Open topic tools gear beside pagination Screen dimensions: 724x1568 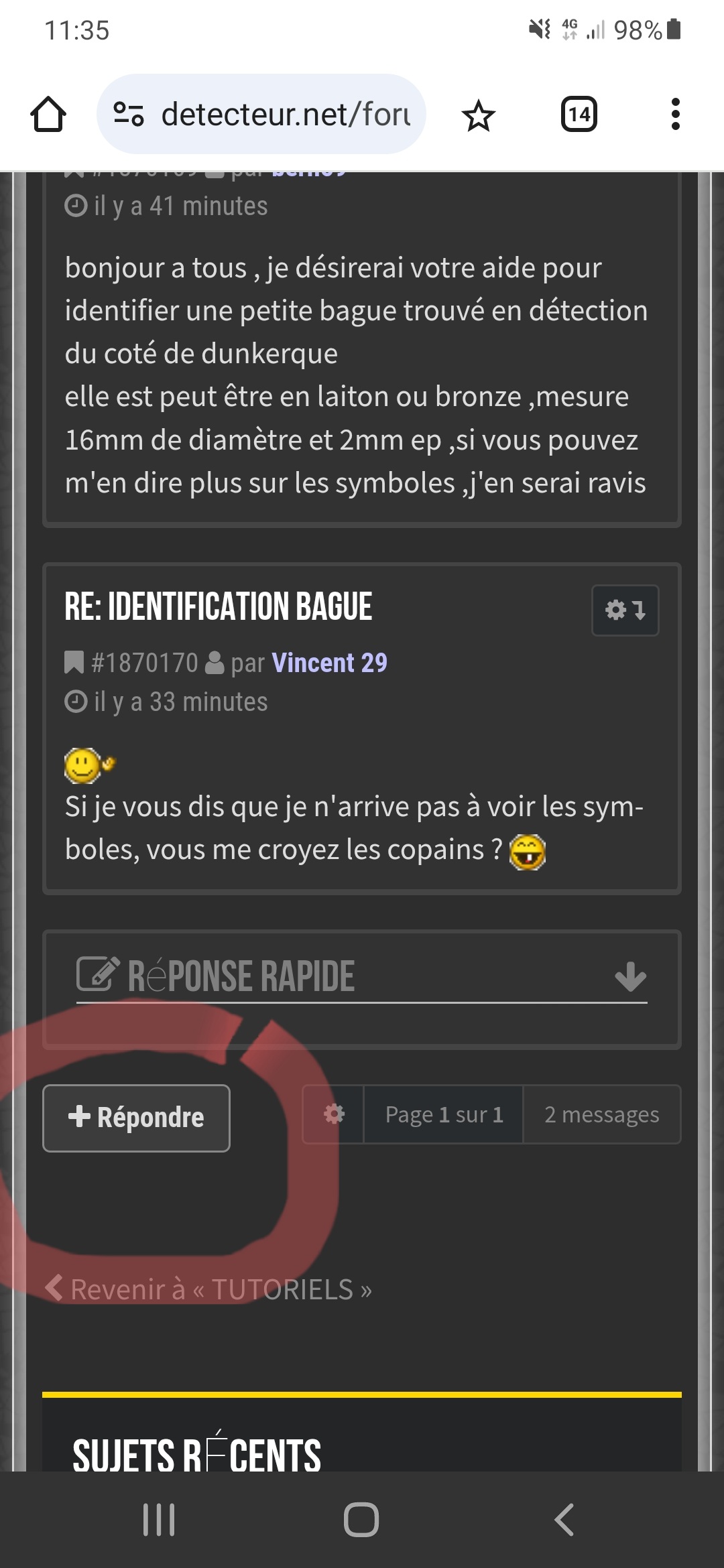coord(334,1114)
